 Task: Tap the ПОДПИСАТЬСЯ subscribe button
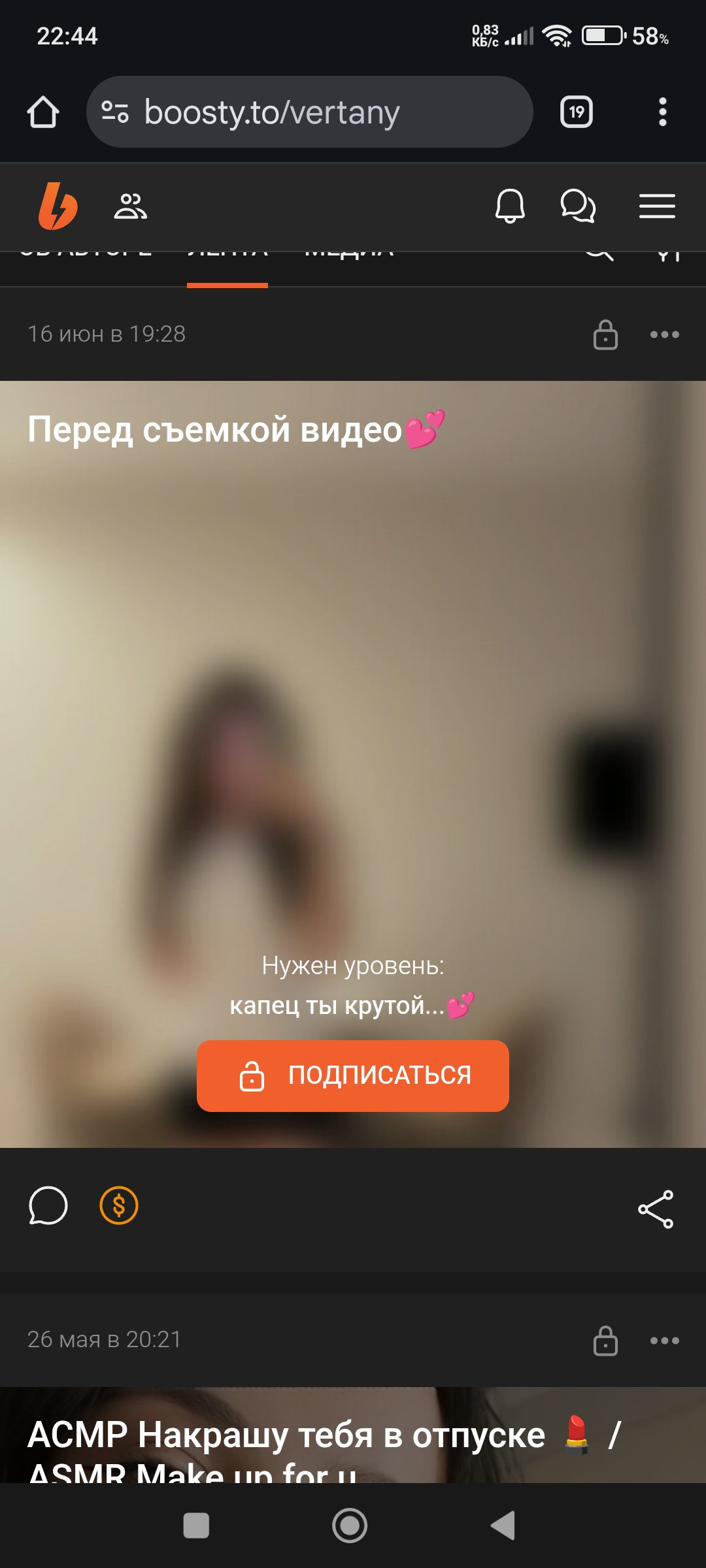(353, 1075)
